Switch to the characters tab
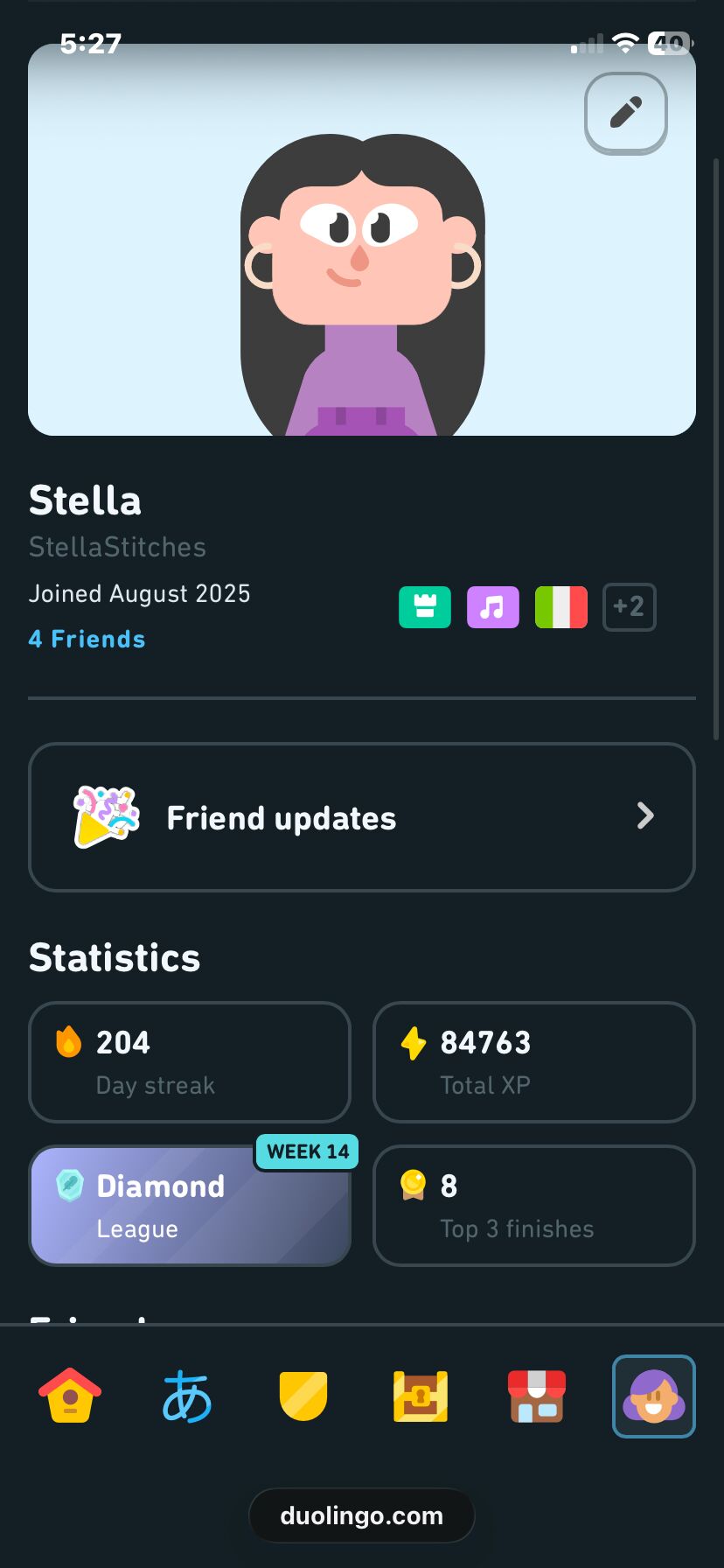This screenshot has height=1568, width=724. click(187, 1396)
